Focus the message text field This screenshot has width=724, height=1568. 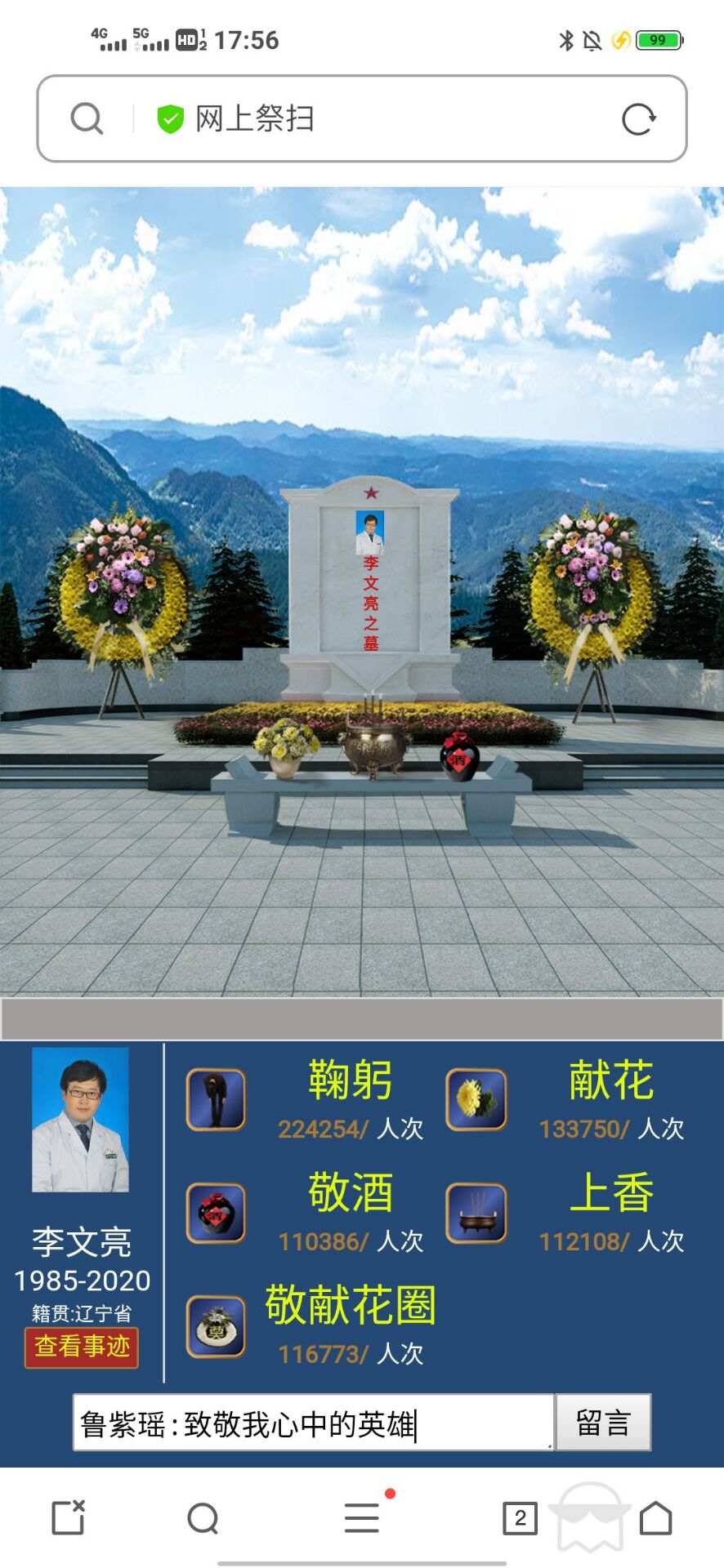tap(312, 1423)
